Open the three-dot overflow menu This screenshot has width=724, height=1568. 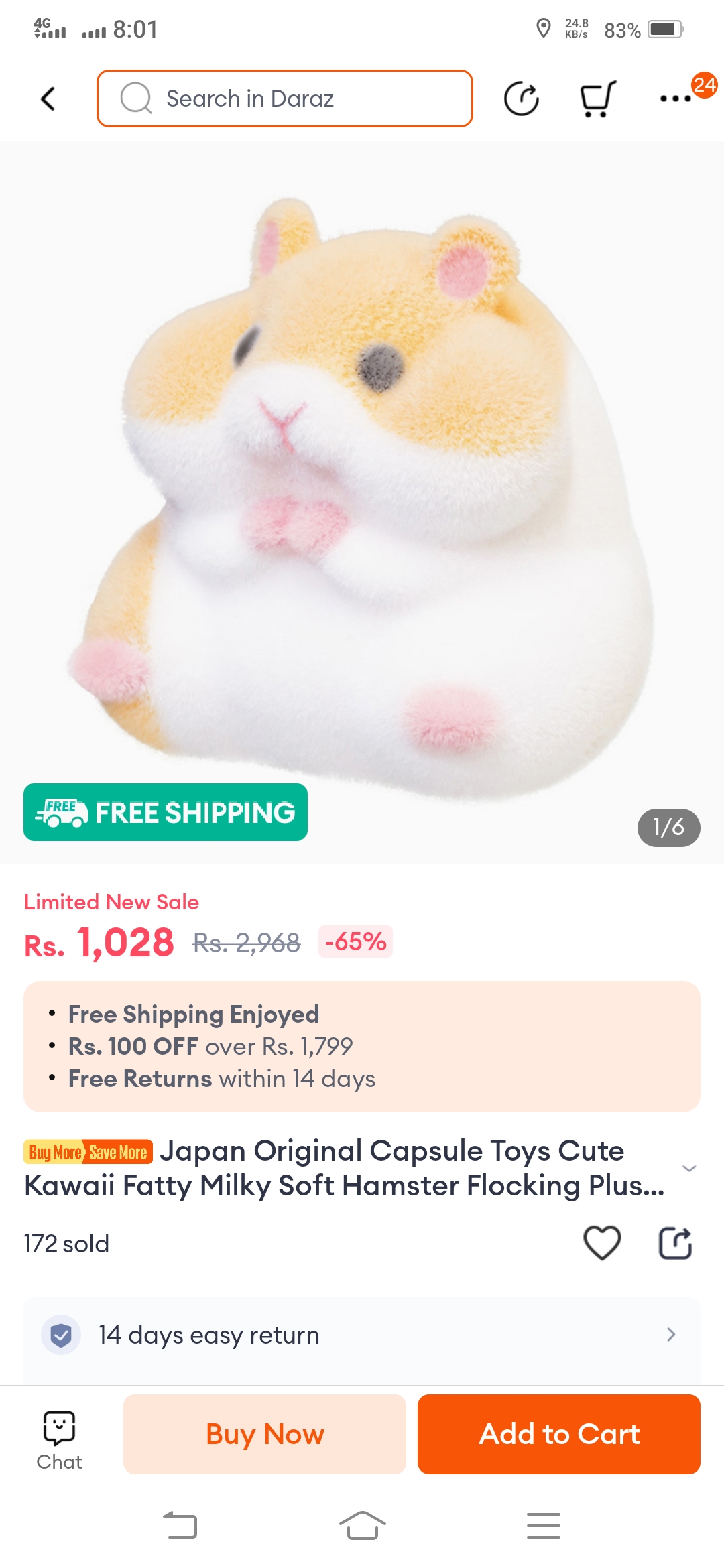pyautogui.click(x=676, y=99)
